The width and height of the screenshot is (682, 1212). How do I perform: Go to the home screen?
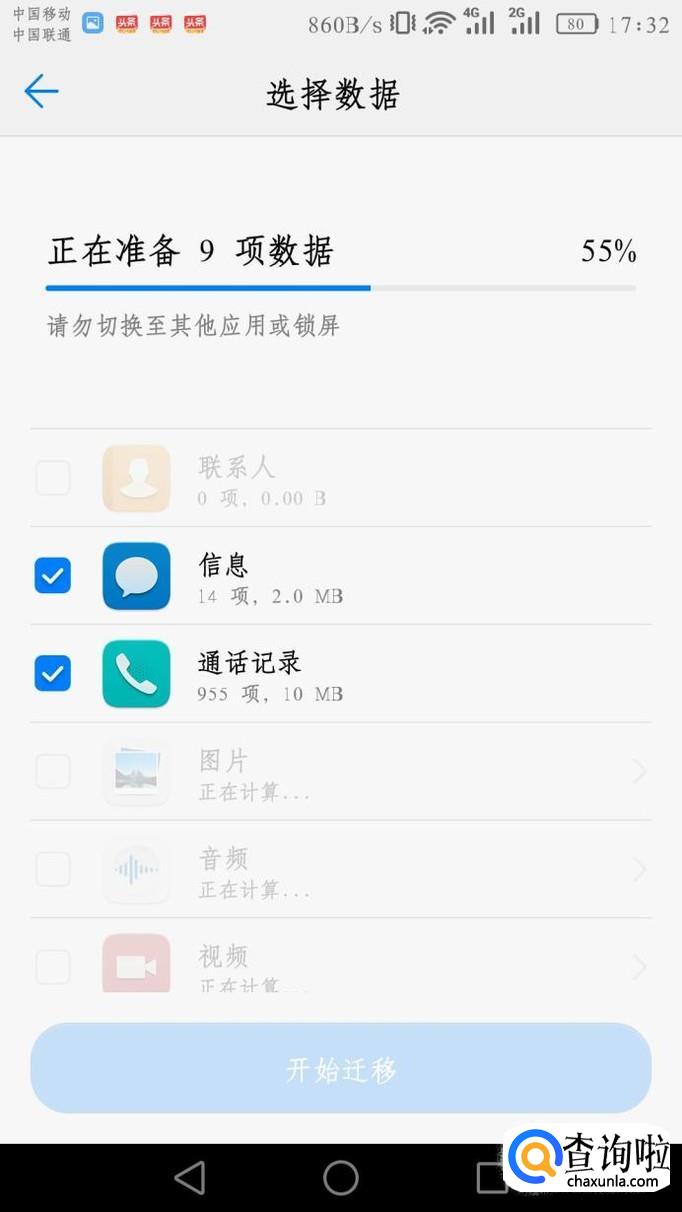[x=341, y=1177]
